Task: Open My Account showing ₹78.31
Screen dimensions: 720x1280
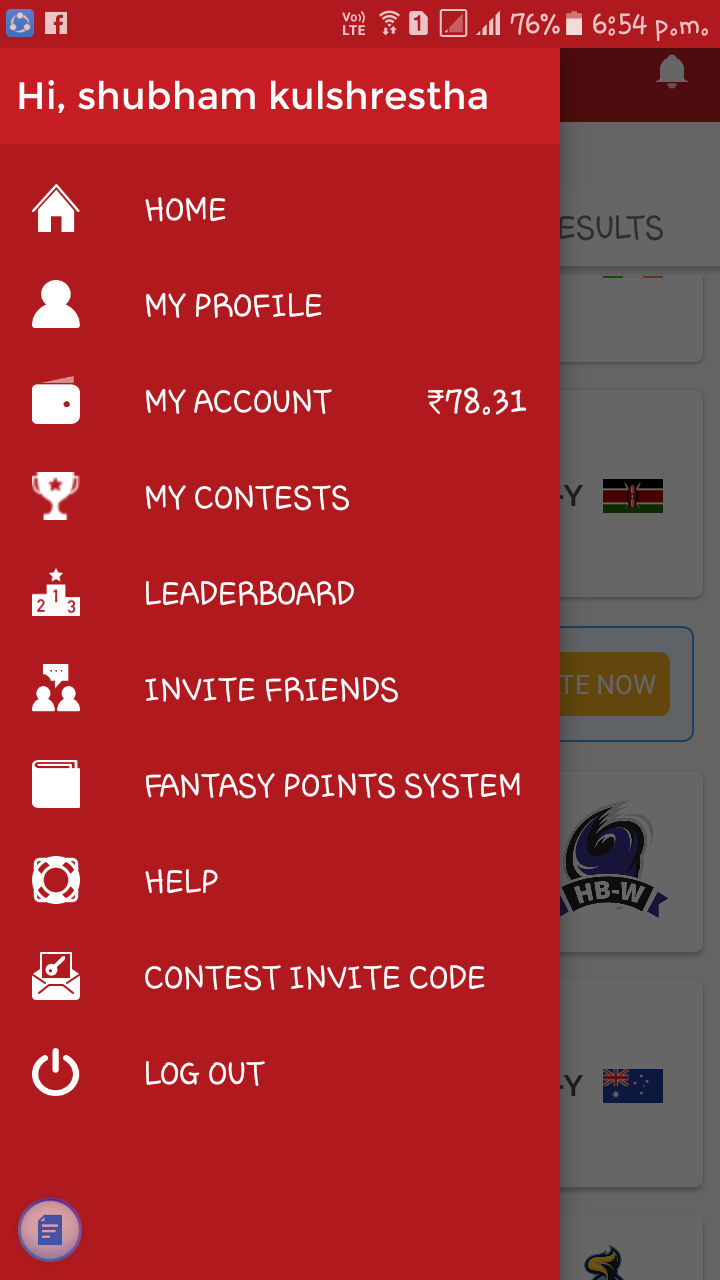Action: coord(238,402)
